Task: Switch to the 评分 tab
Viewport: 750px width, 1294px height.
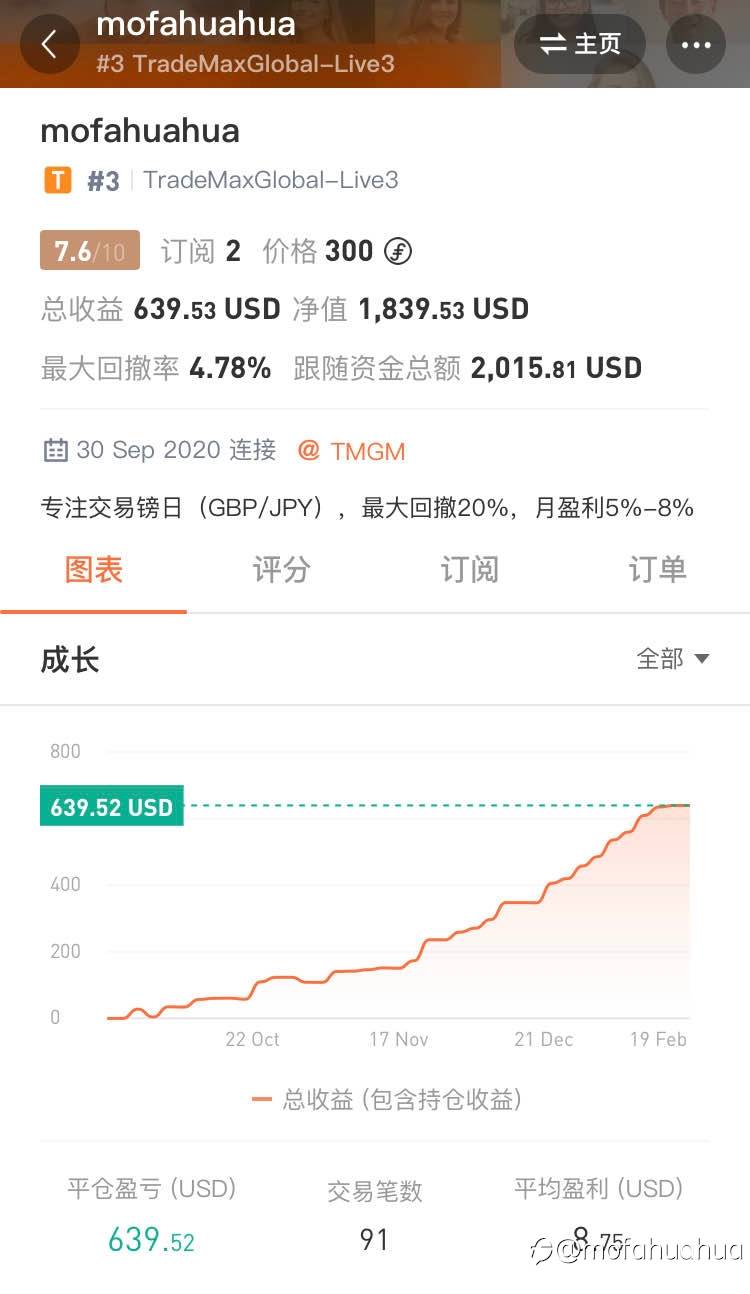Action: click(281, 570)
